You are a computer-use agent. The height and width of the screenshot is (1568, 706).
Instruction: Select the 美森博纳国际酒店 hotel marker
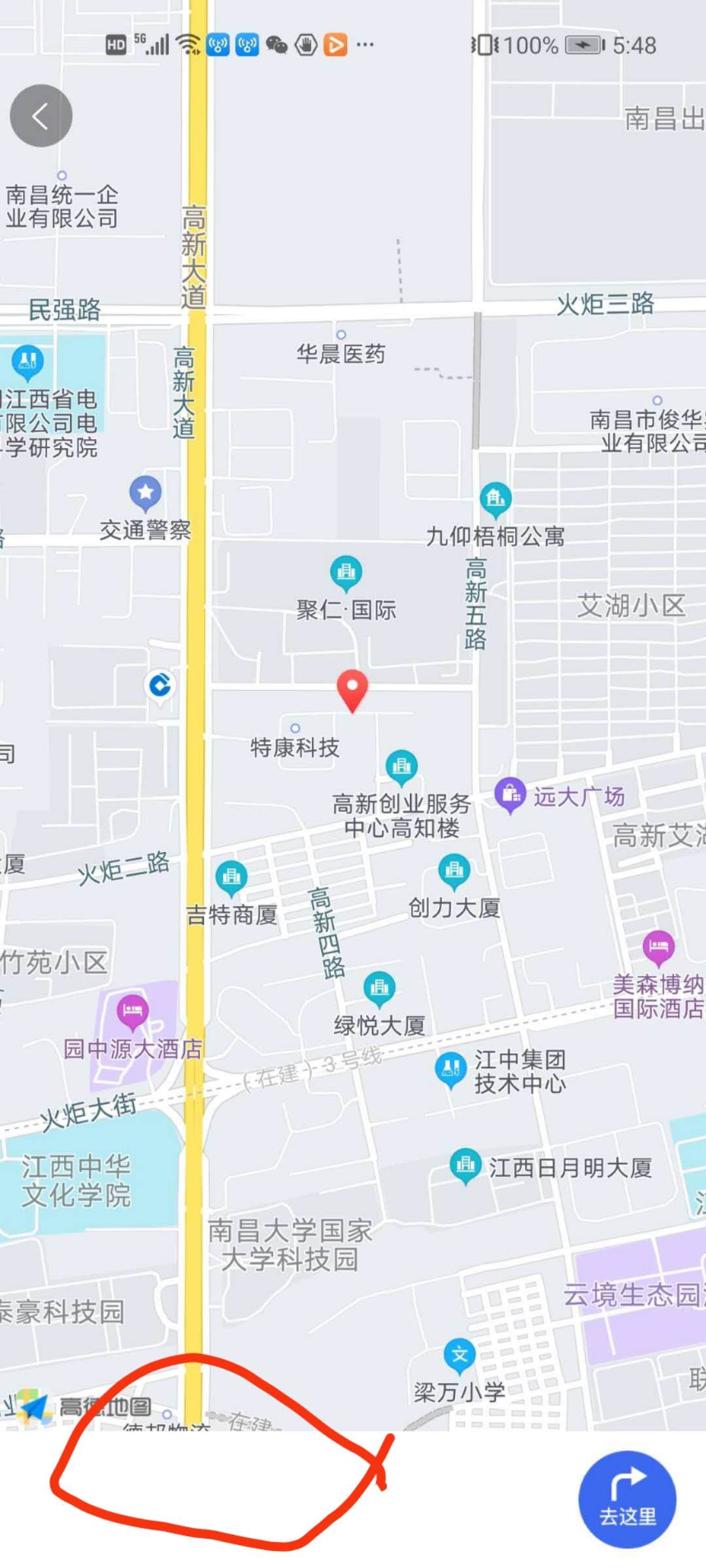658,946
